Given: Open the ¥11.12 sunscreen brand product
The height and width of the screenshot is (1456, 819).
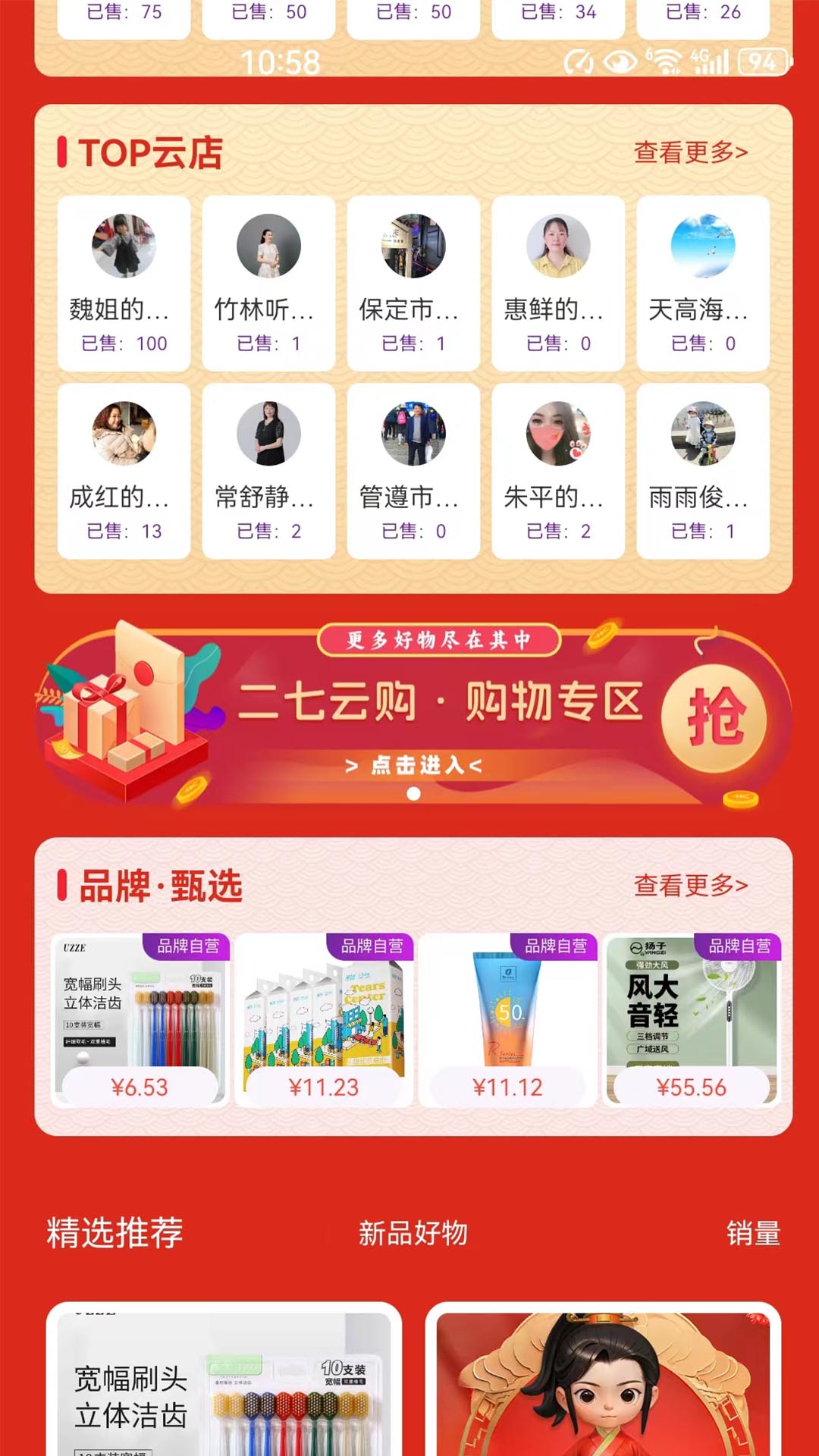Looking at the screenshot, I should pyautogui.click(x=507, y=1020).
